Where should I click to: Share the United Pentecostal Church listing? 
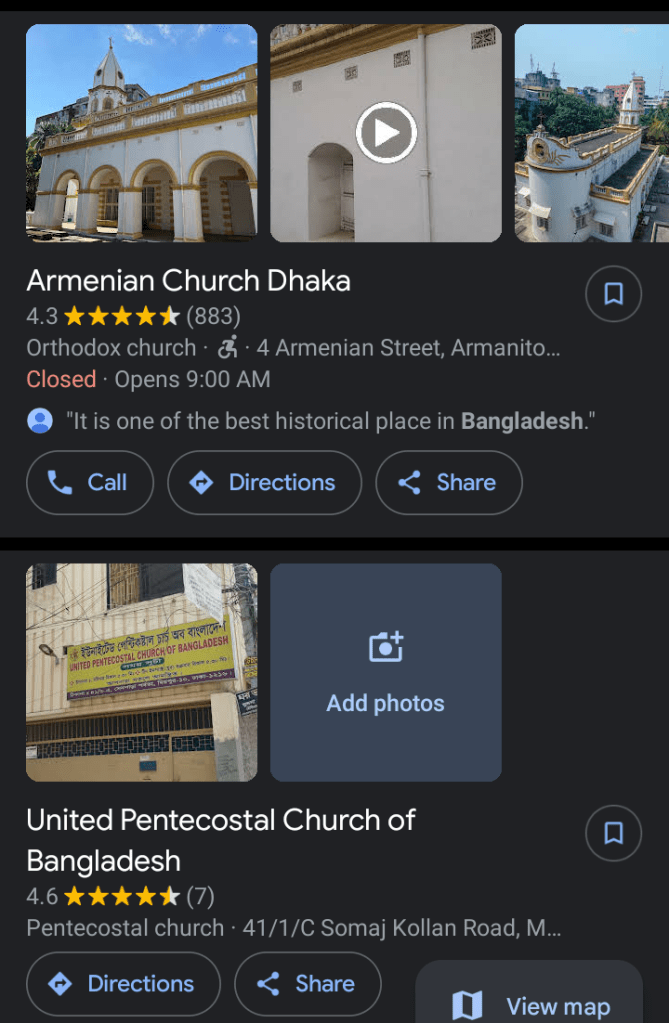pyautogui.click(x=307, y=984)
